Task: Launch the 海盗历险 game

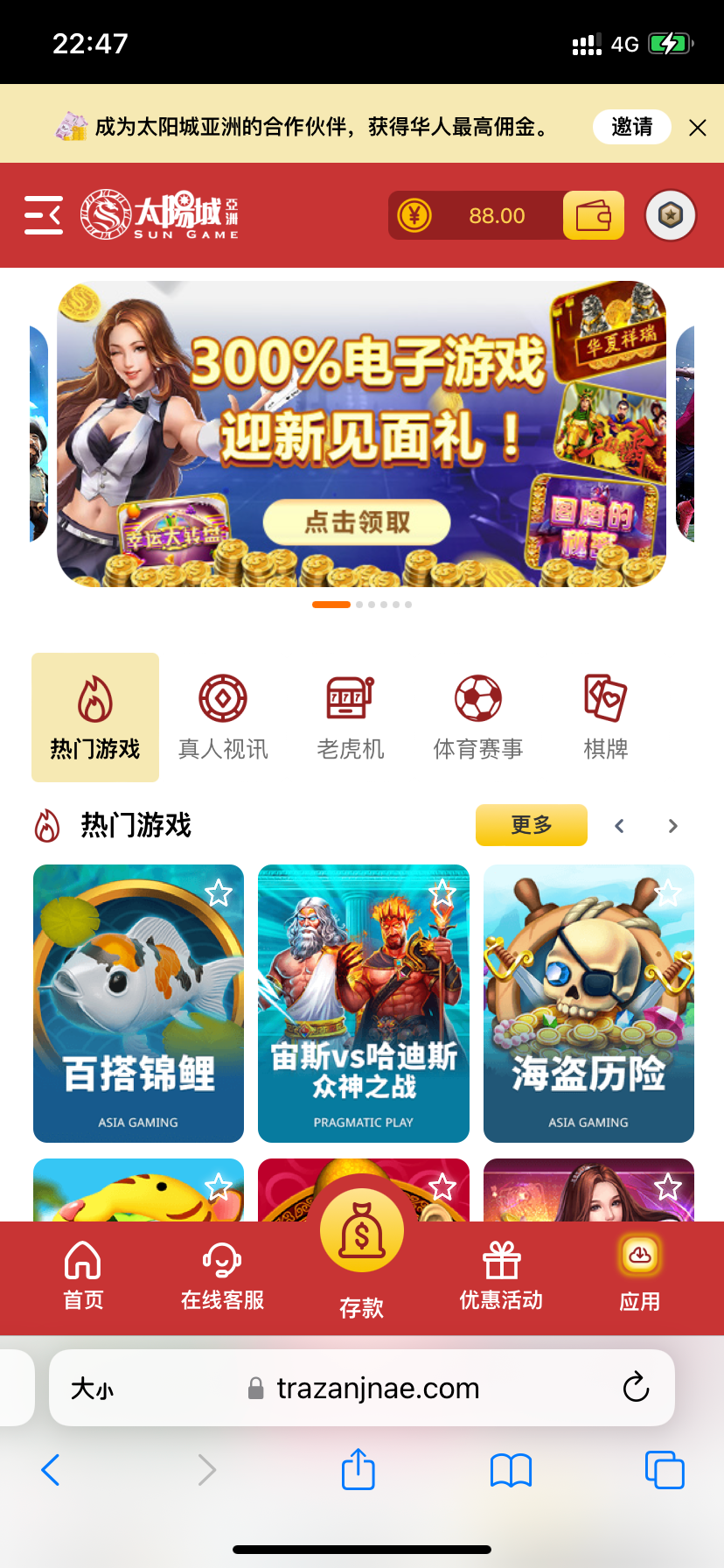Action: (x=588, y=1003)
